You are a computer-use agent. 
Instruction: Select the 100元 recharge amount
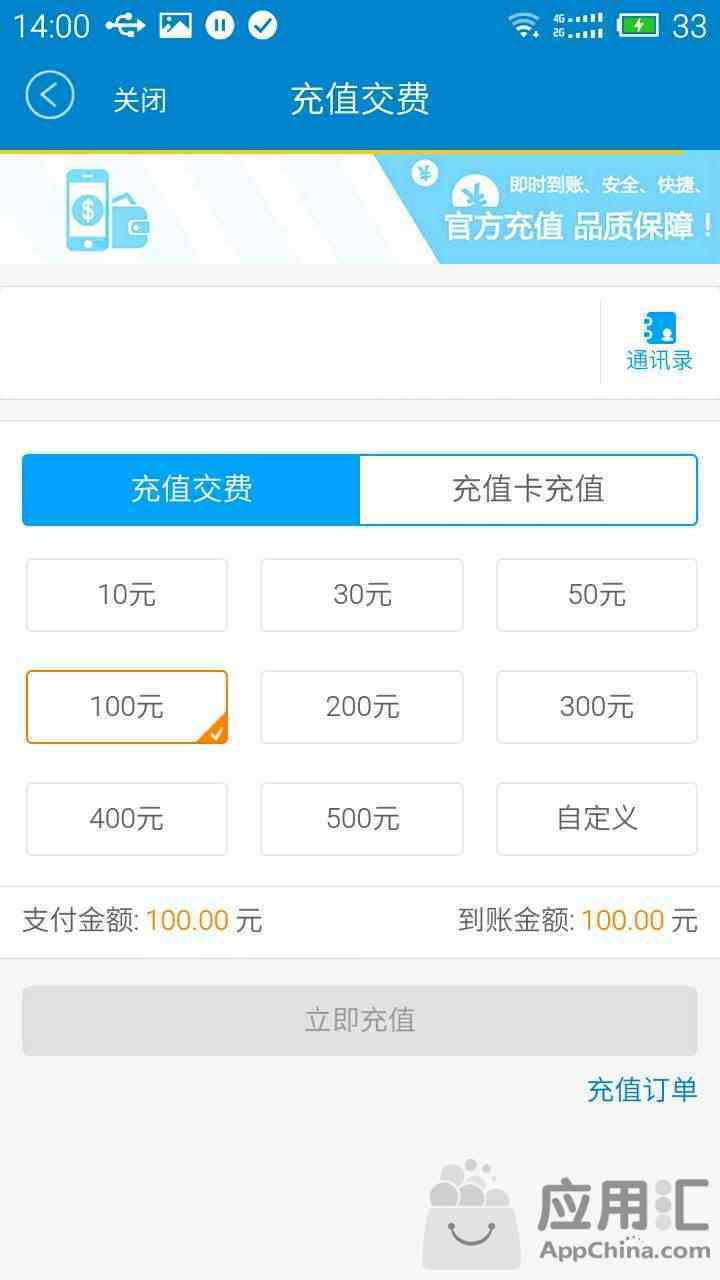point(127,707)
